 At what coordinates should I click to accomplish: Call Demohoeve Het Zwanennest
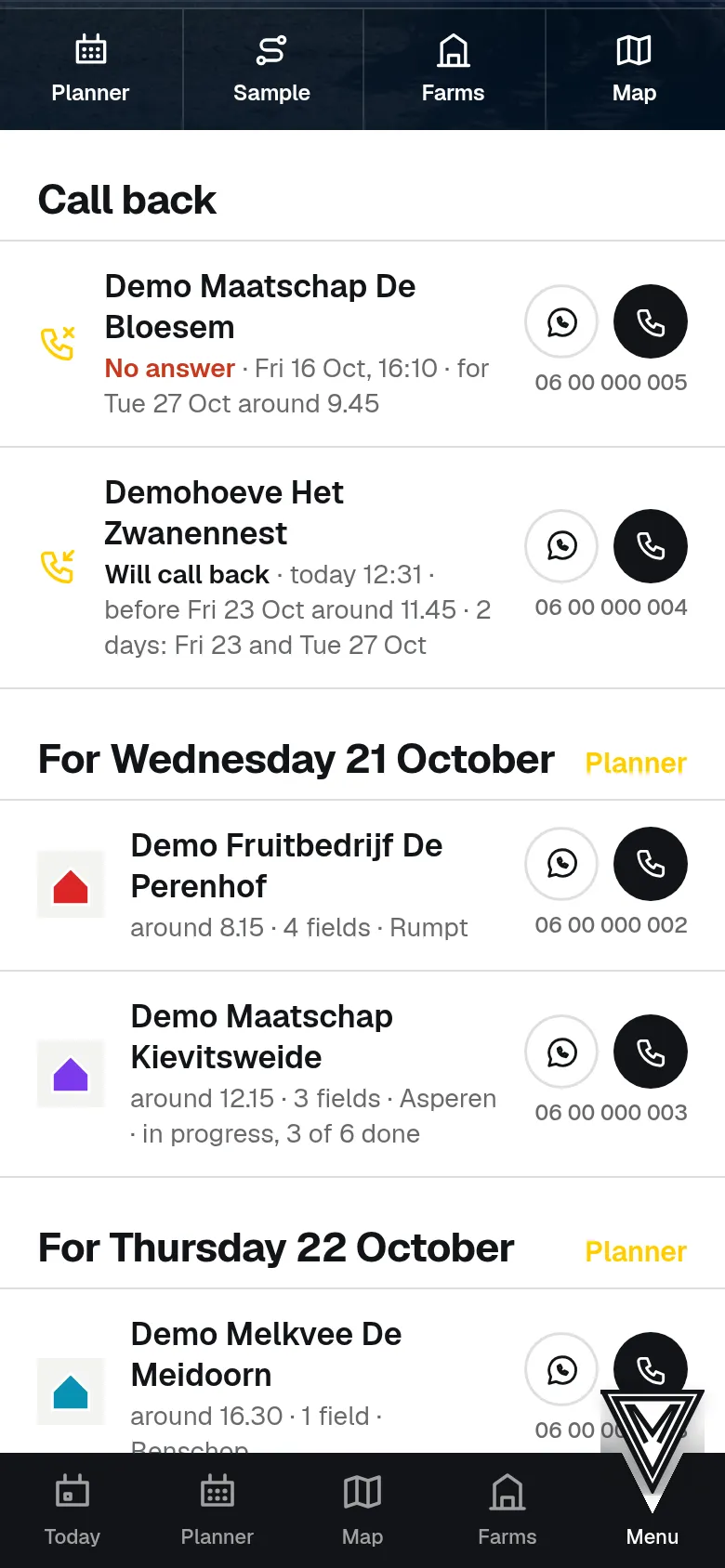pos(651,546)
